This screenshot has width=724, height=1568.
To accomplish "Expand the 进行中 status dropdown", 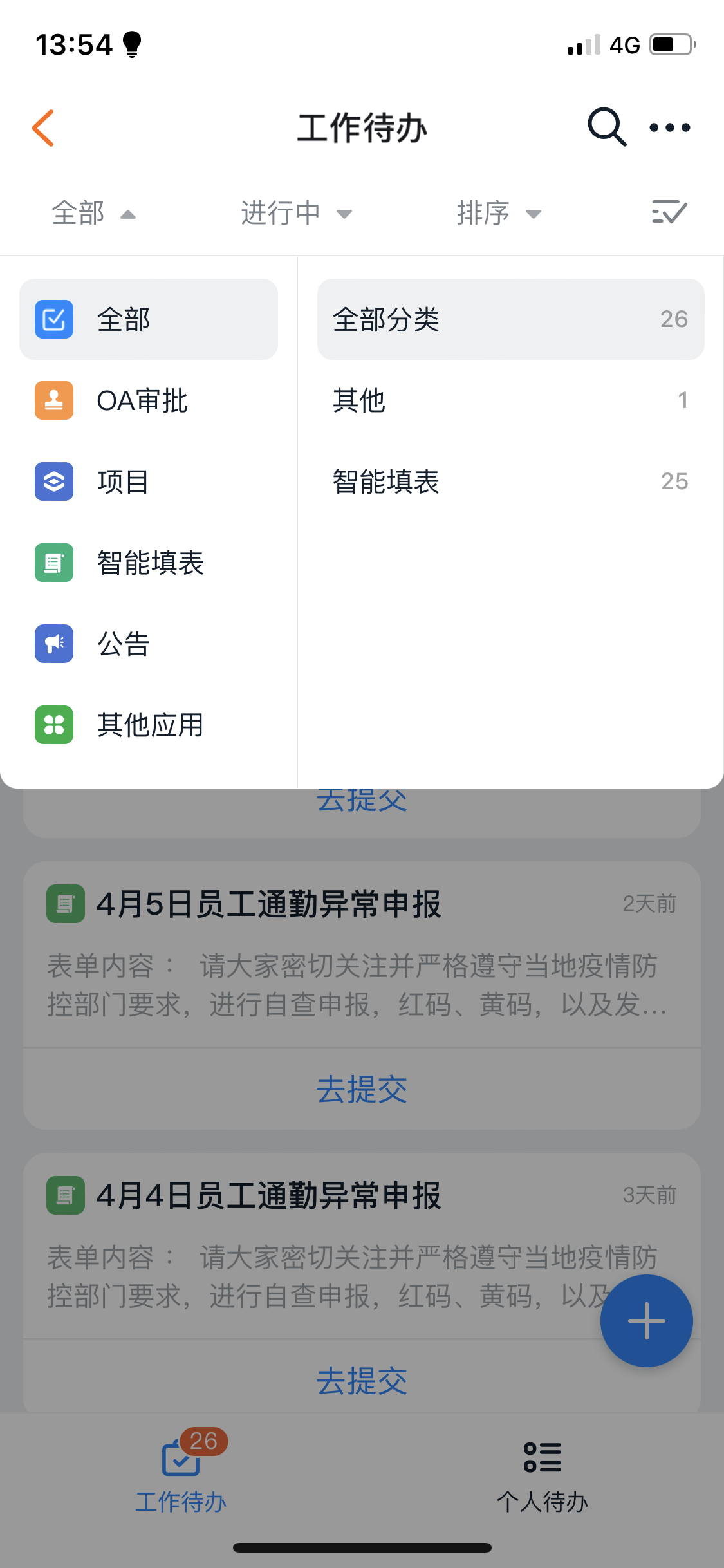I will point(296,213).
